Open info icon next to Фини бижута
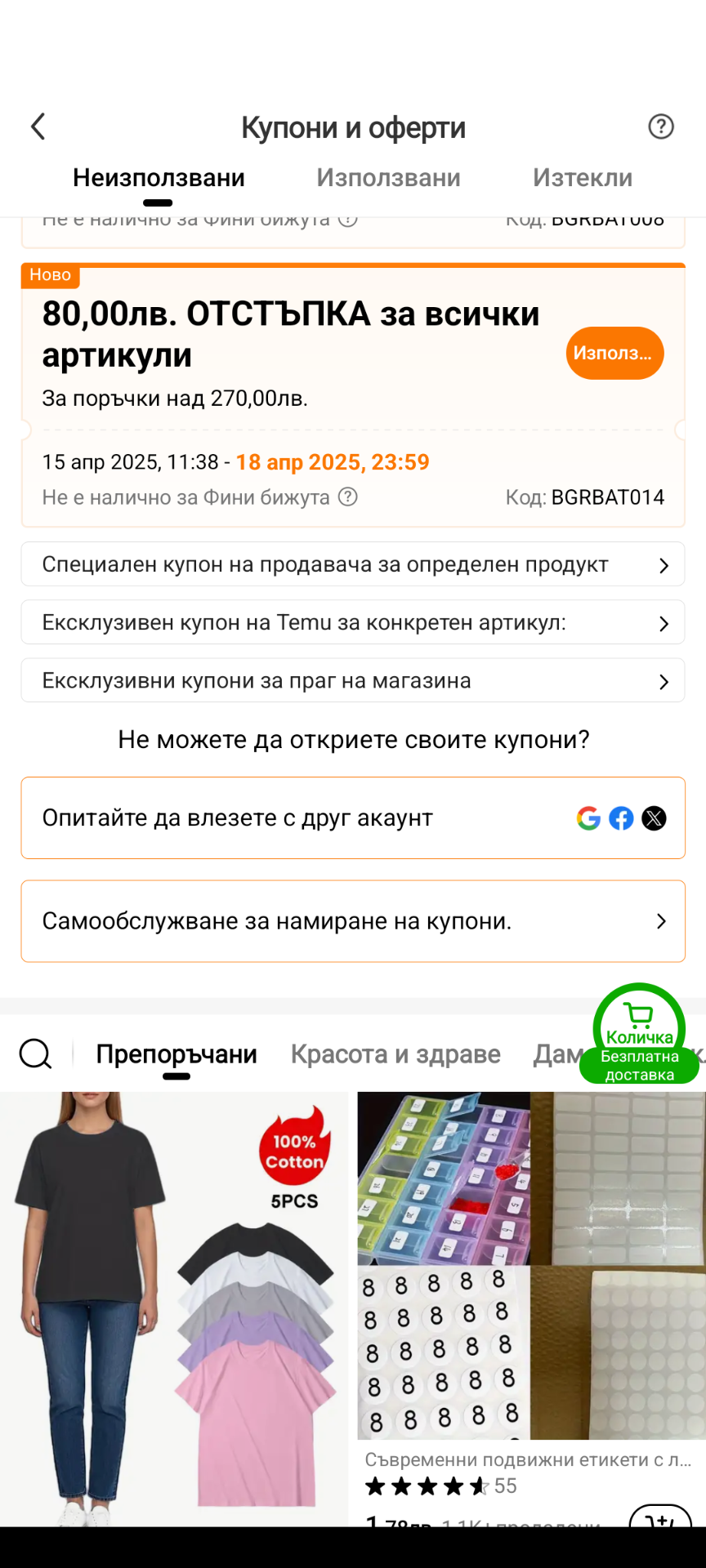Viewport: 706px width, 1568px height. click(x=348, y=497)
